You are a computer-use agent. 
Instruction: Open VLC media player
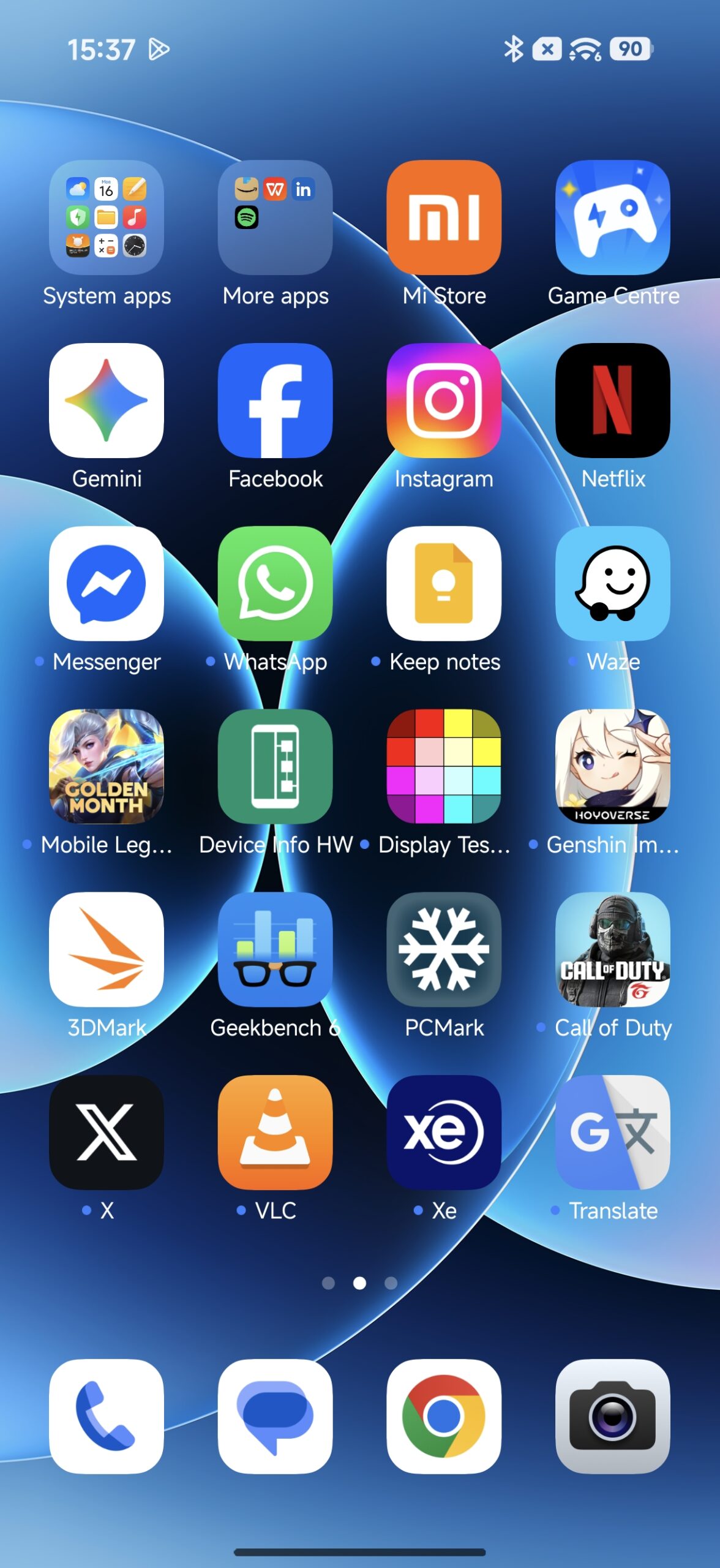pos(275,1133)
